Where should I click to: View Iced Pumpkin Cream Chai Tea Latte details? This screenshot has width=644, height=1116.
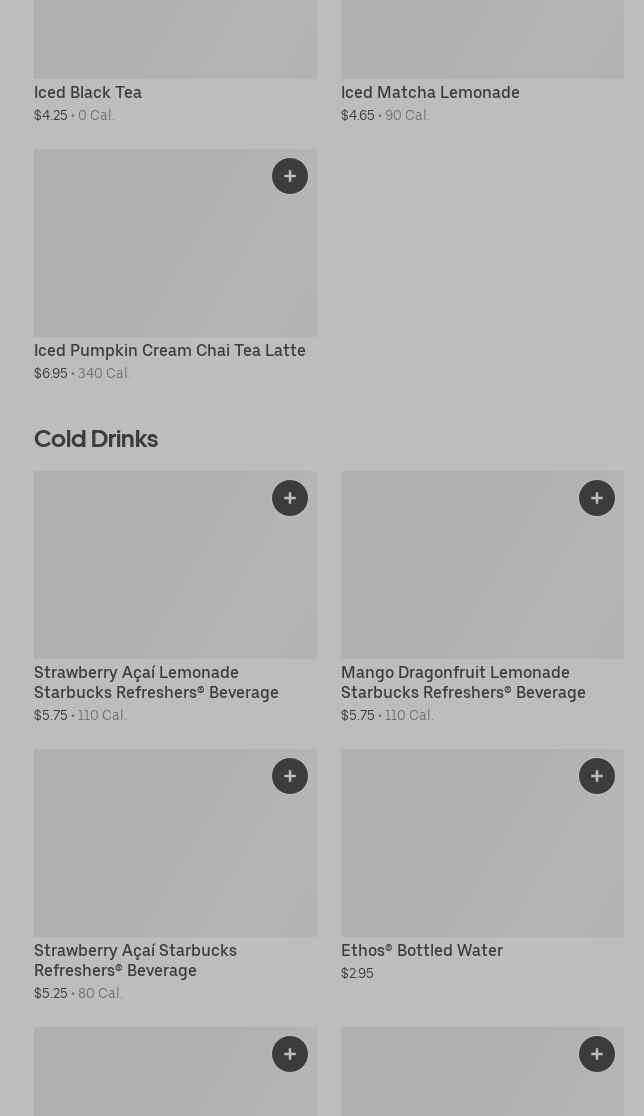(170, 350)
